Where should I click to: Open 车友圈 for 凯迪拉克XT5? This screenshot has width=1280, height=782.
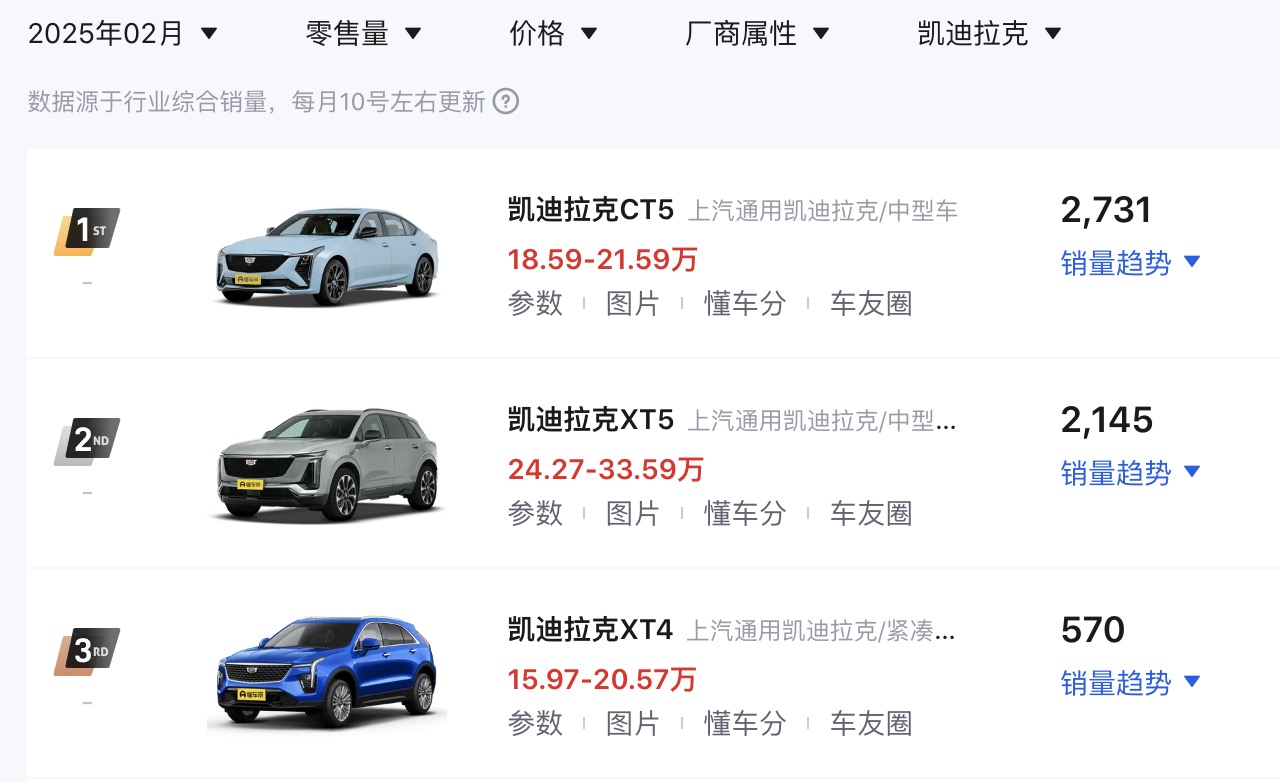point(870,513)
